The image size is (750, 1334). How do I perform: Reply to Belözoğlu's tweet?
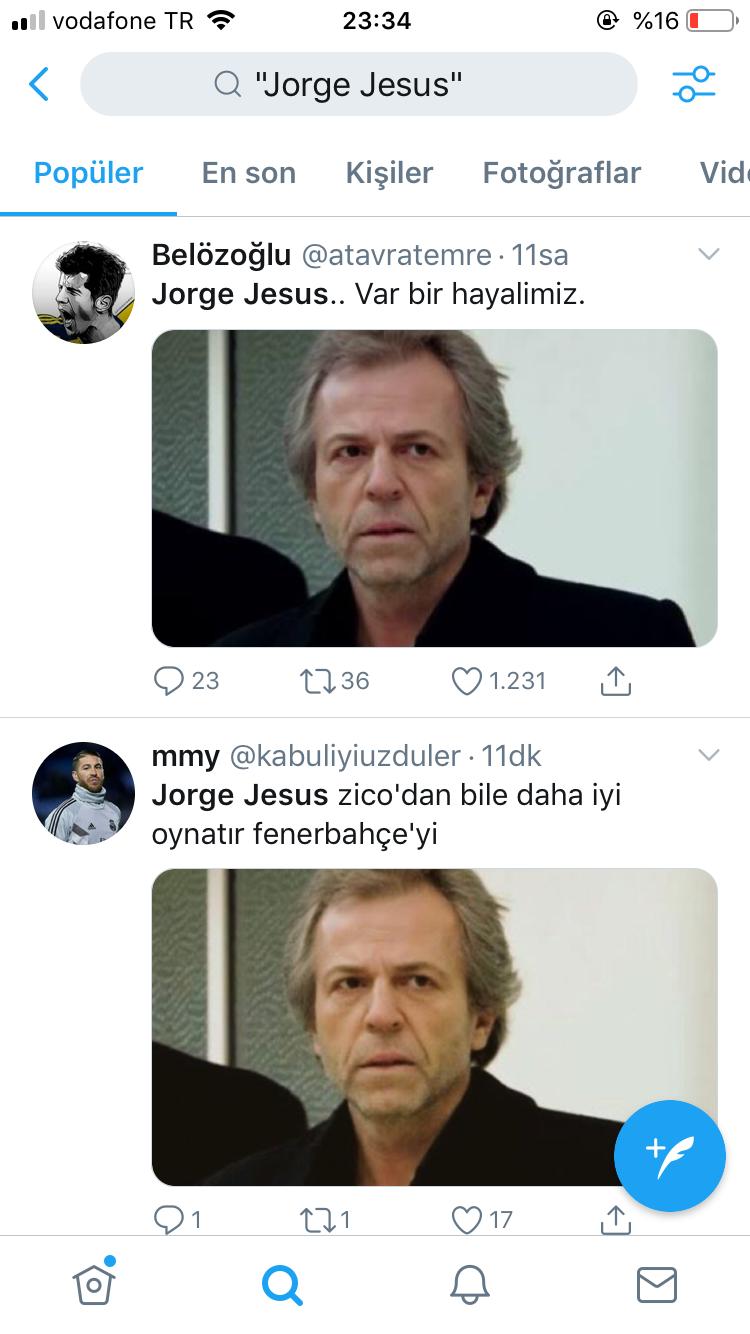coord(186,681)
